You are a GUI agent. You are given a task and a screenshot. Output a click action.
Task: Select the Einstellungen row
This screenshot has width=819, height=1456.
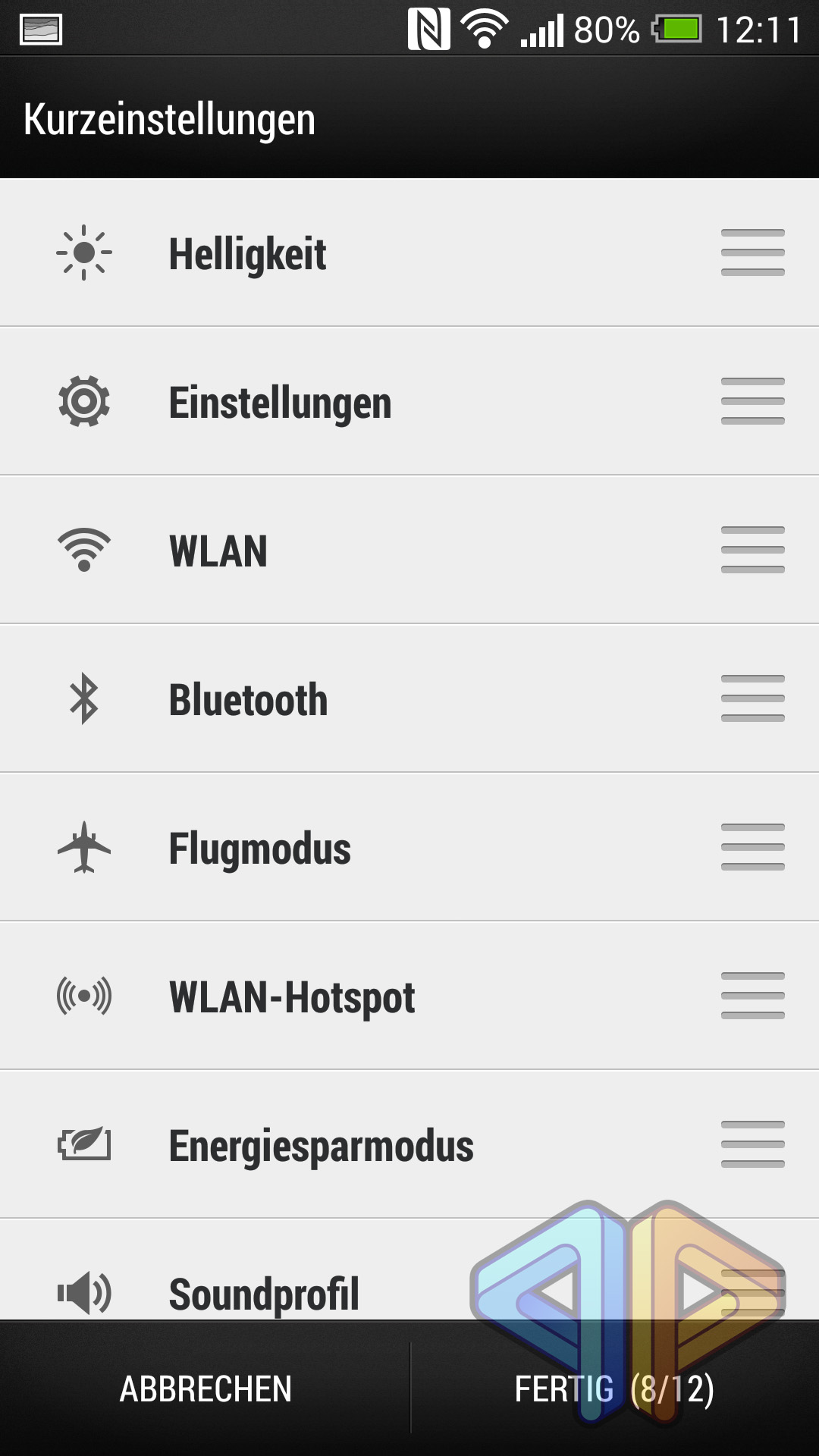[x=409, y=401]
